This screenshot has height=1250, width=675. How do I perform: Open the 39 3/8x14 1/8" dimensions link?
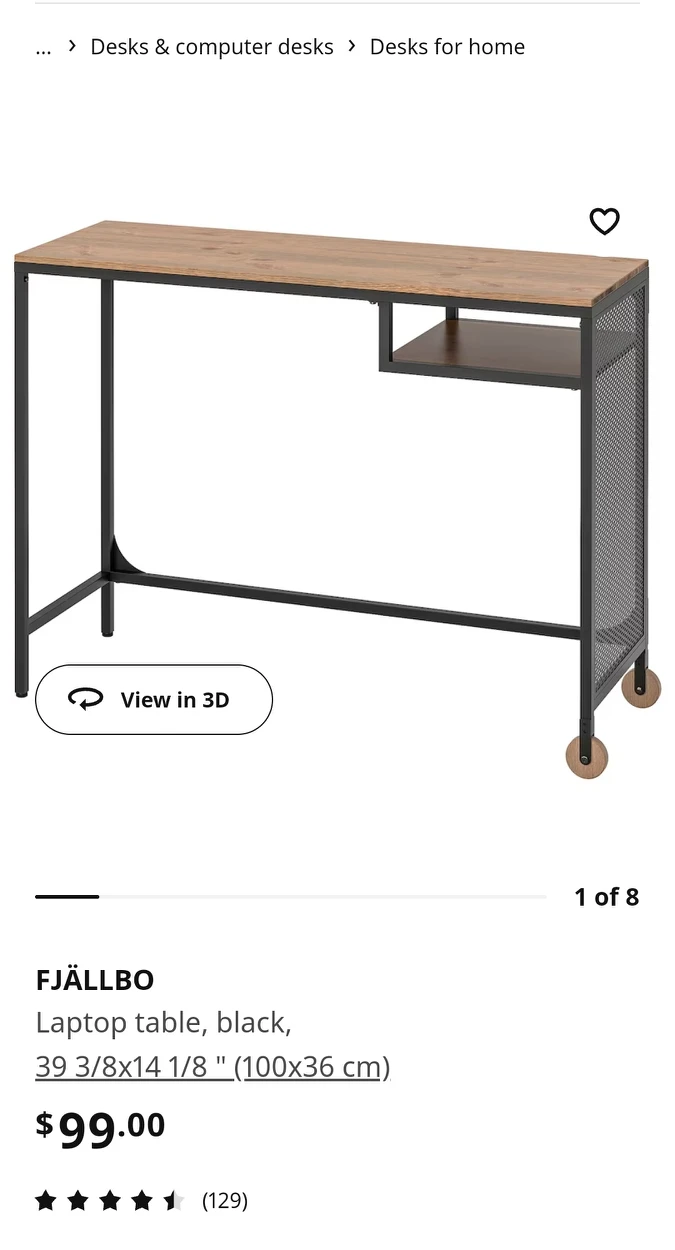point(212,1067)
